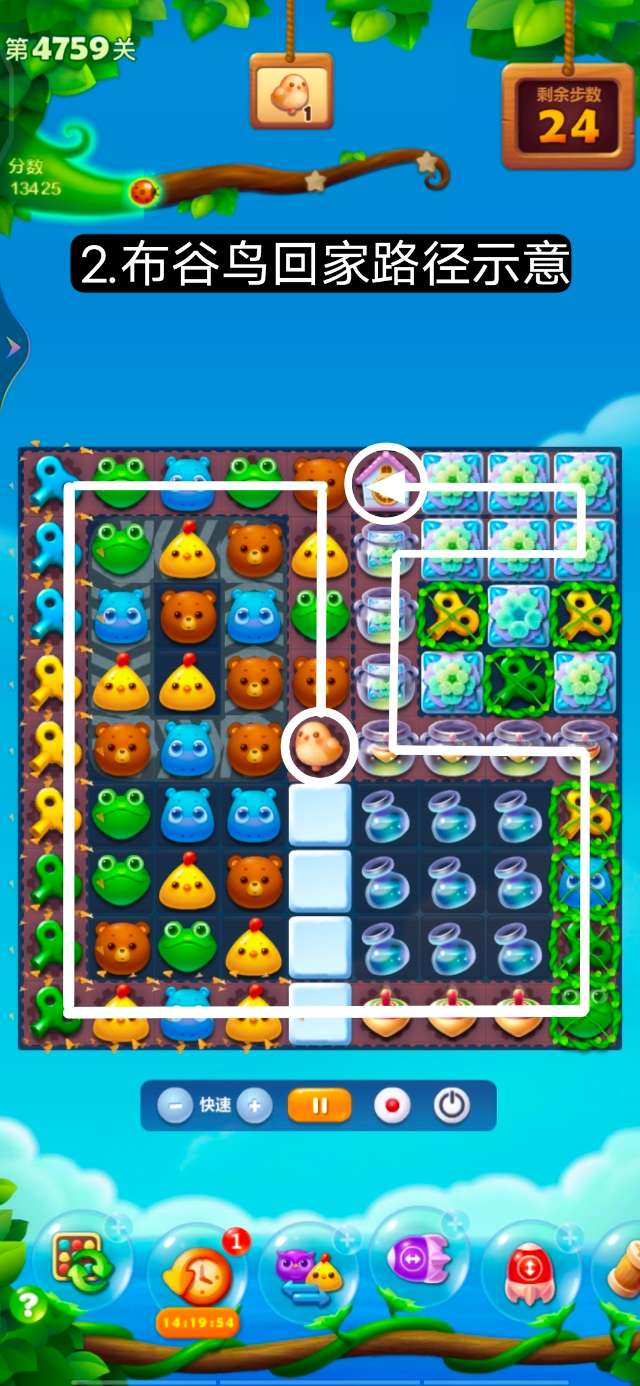The height and width of the screenshot is (1386, 640).
Task: Use the purple horizontal rocket booster
Action: click(420, 1258)
